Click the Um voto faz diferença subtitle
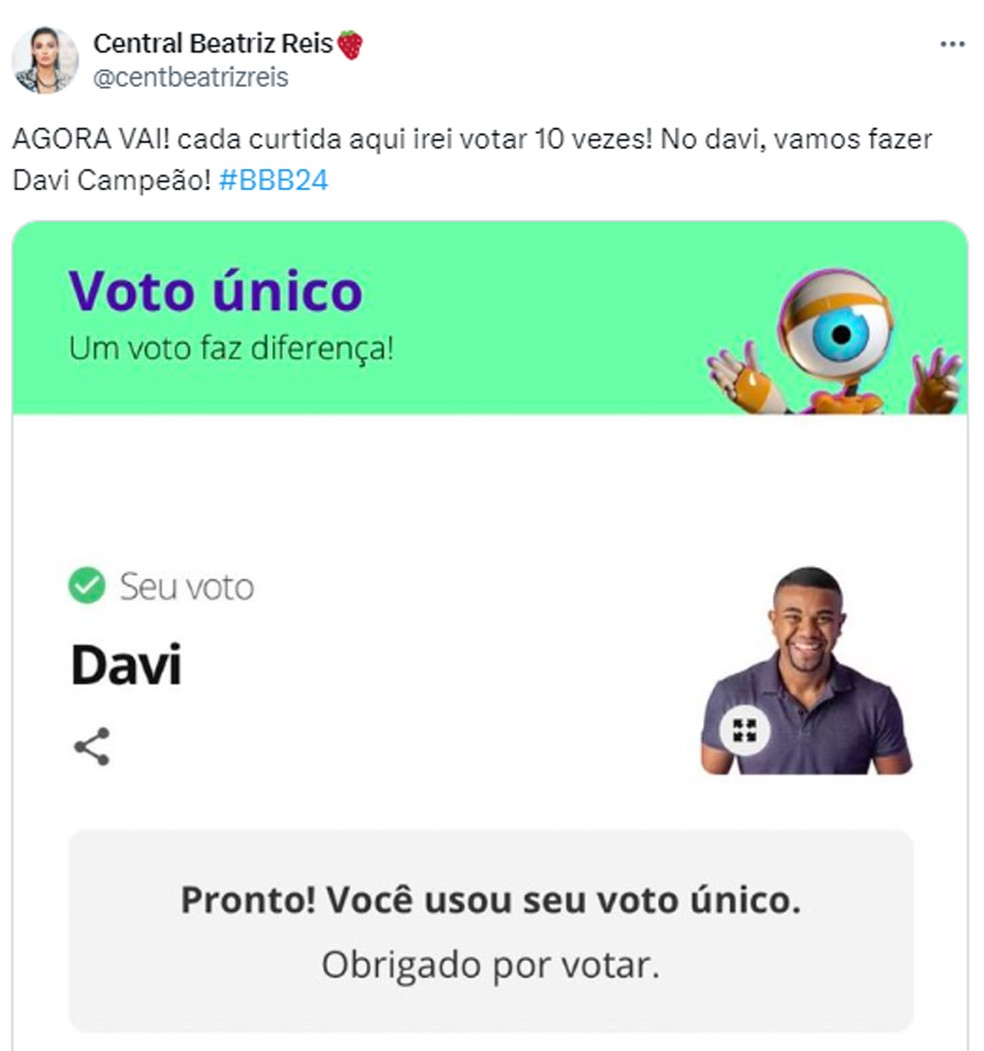 click(x=230, y=350)
